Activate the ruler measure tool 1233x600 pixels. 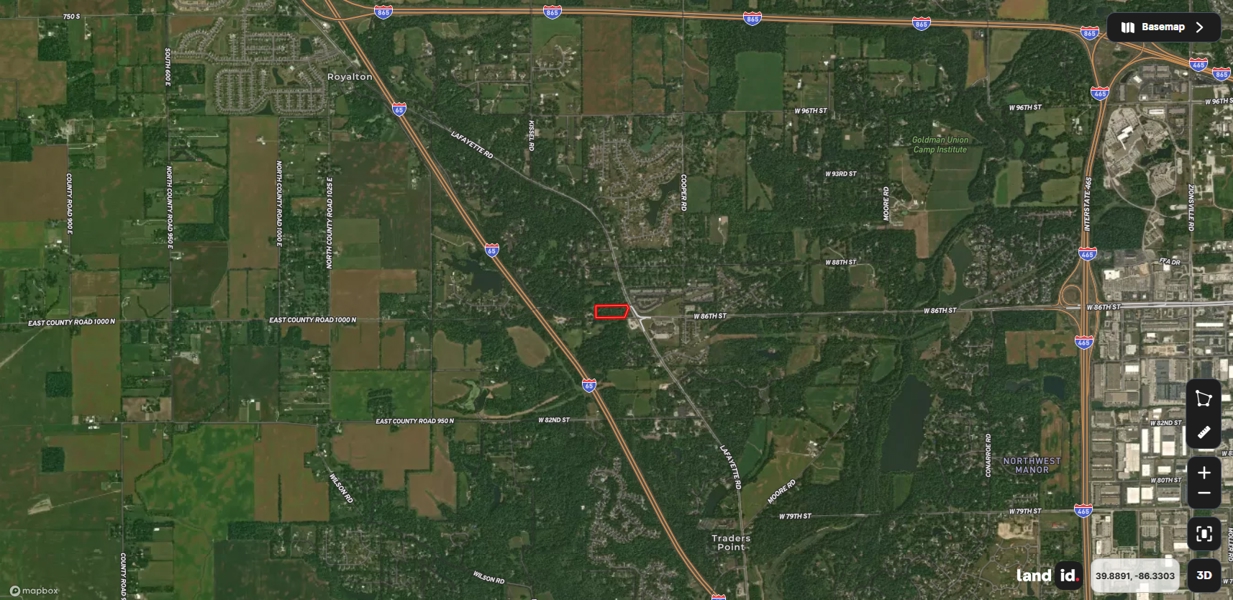1204,432
